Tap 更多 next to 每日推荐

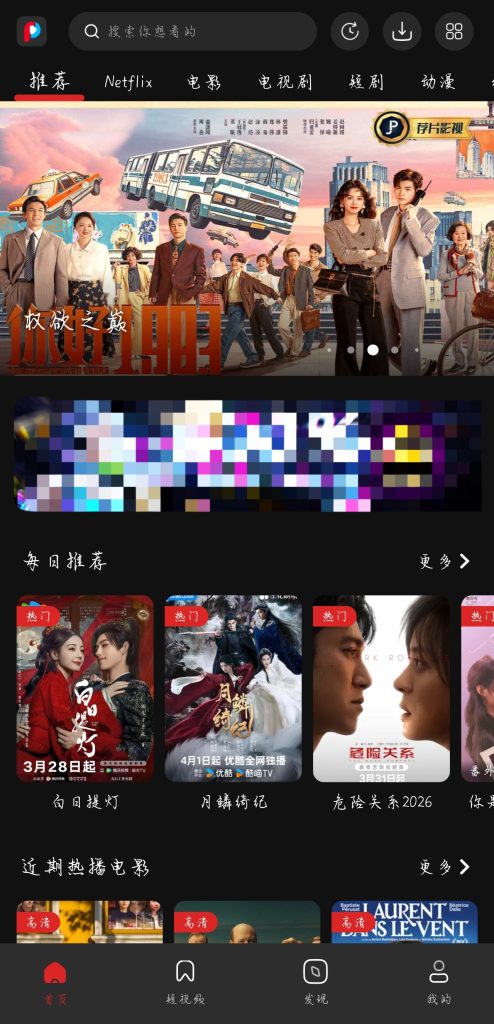click(x=444, y=562)
